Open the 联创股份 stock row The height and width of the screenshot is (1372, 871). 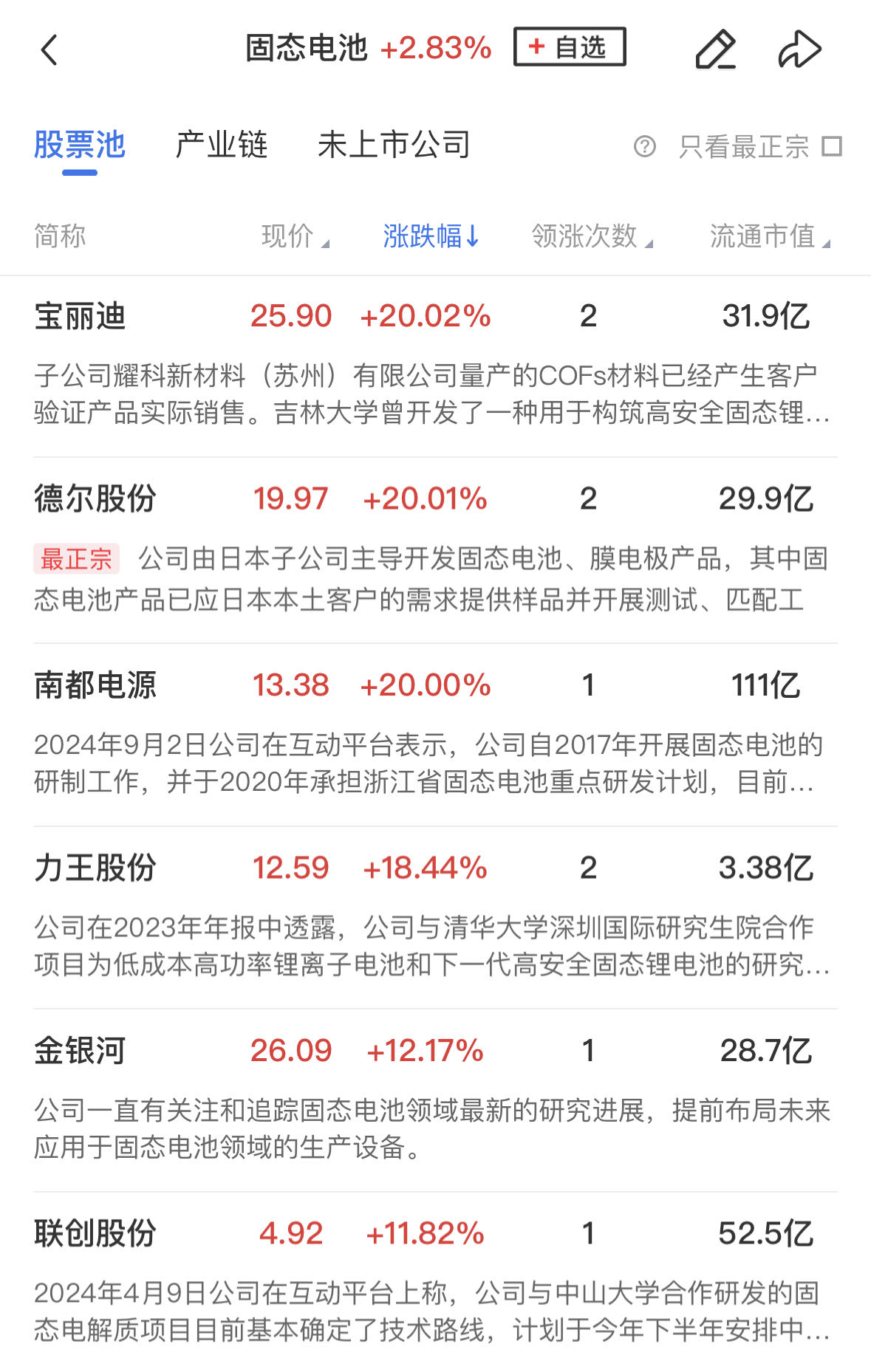95,1233
